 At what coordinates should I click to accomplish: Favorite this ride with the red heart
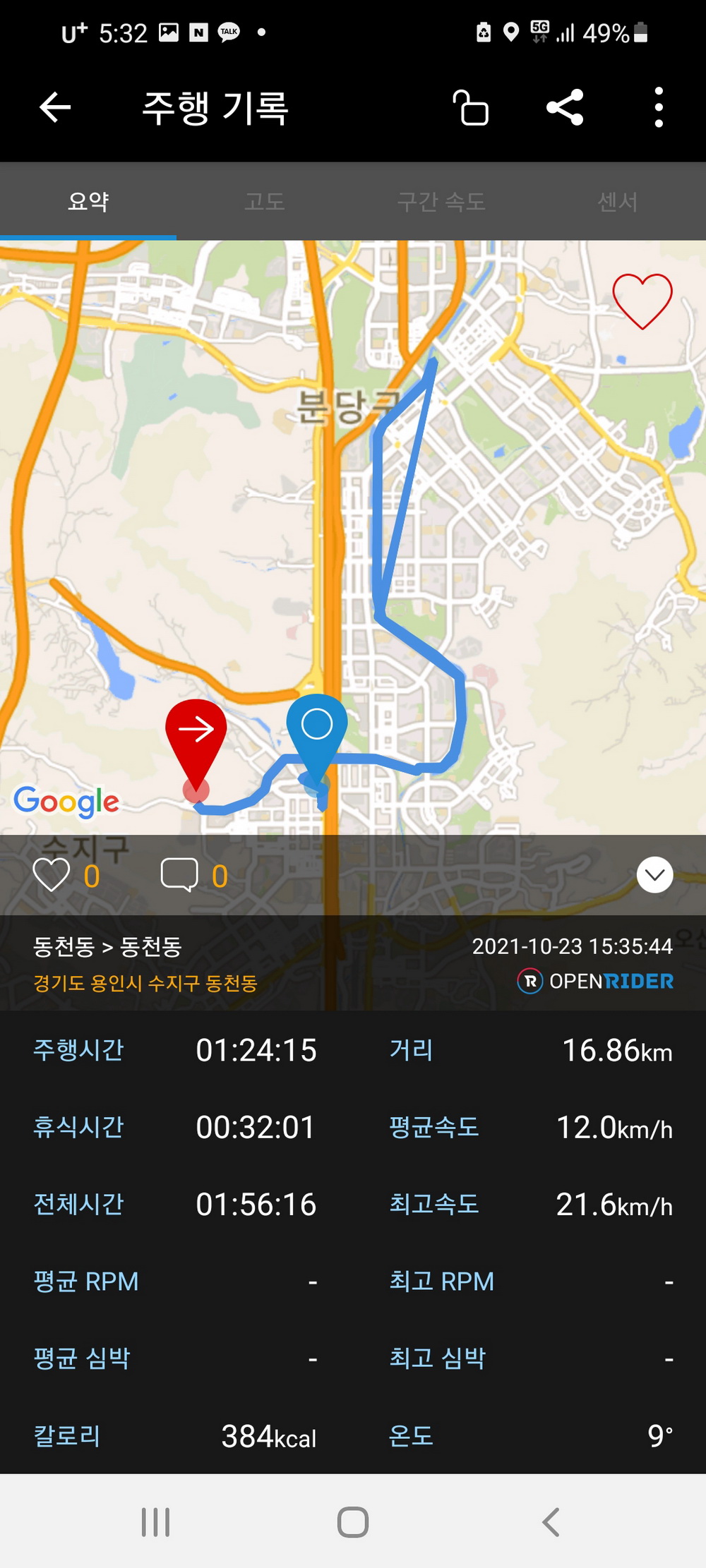point(642,301)
